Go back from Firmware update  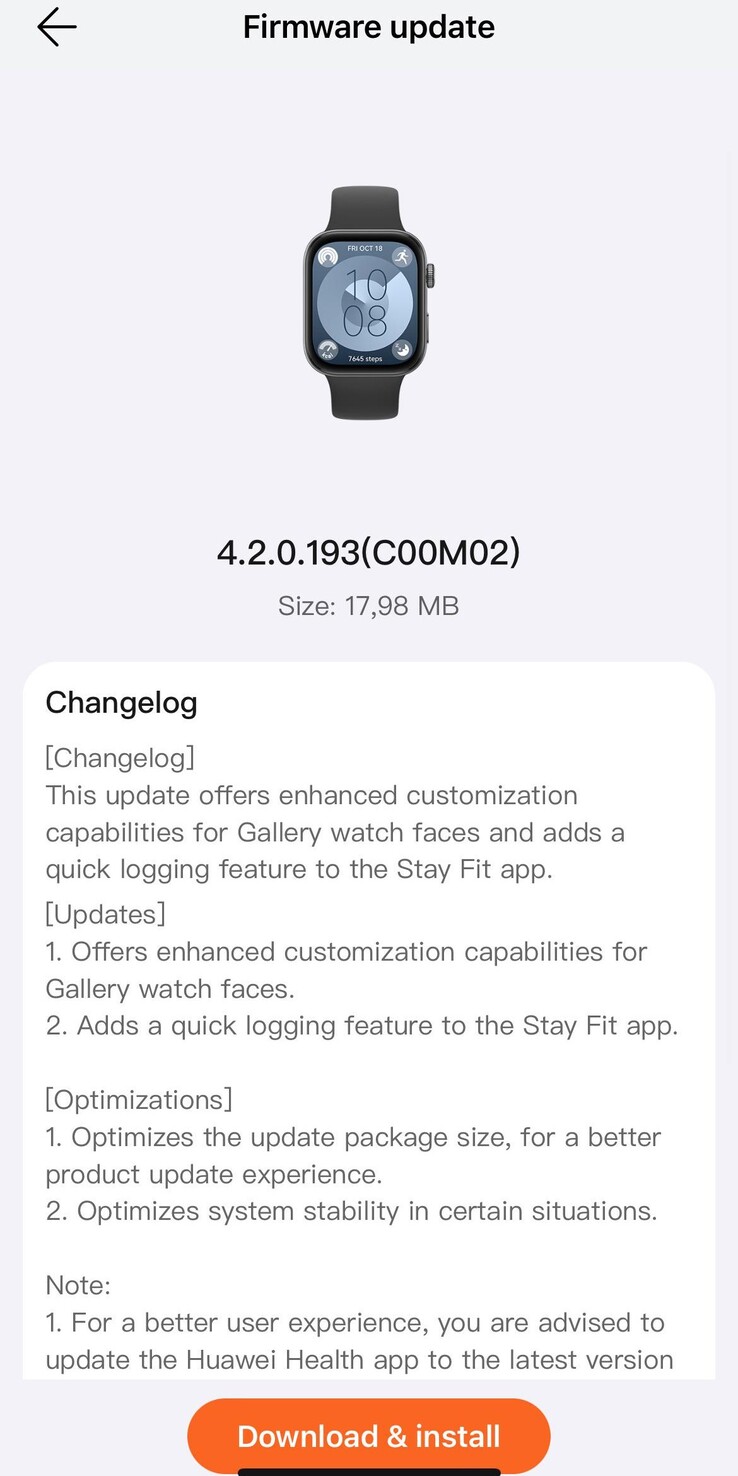tap(57, 27)
